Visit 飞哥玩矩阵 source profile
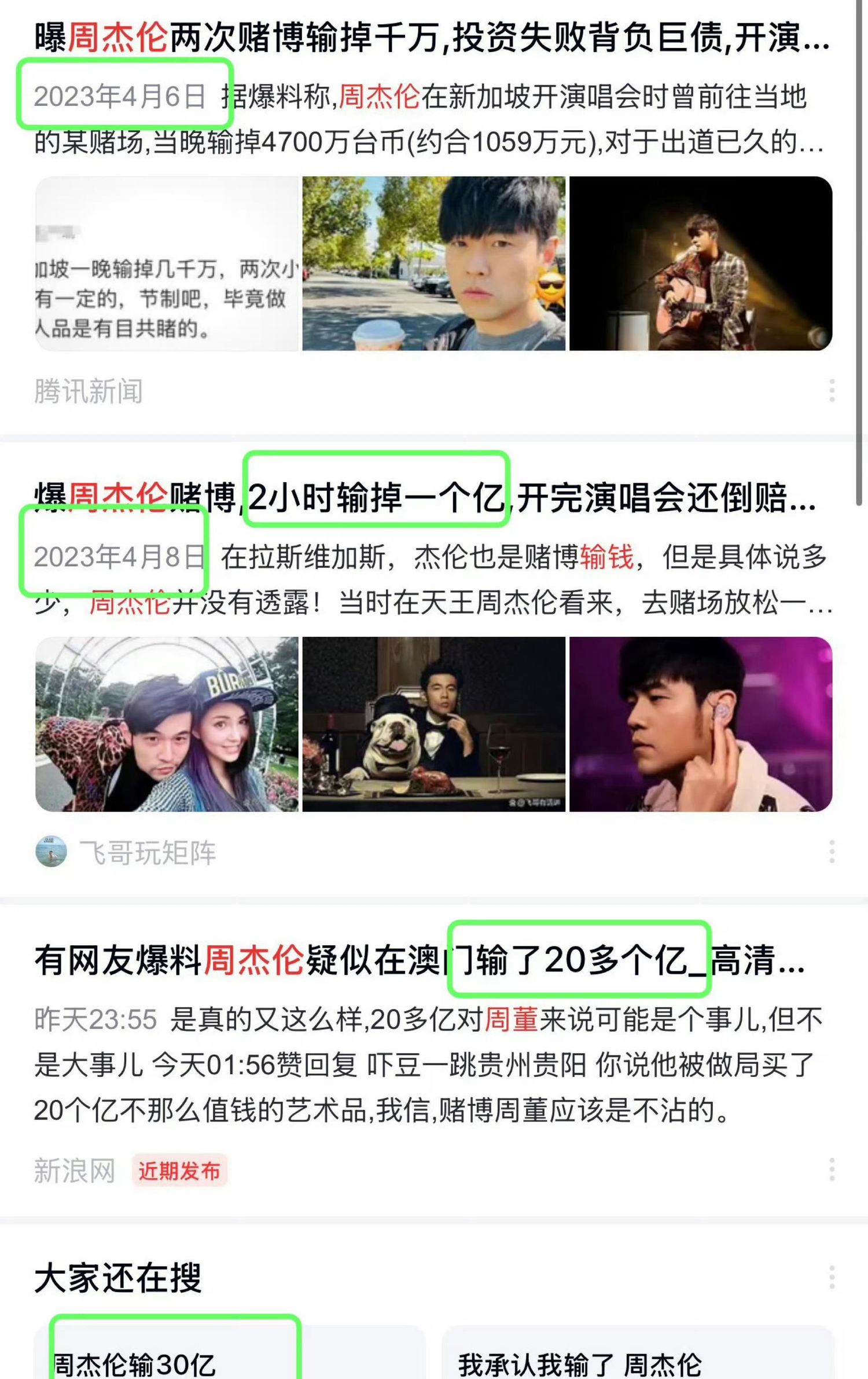This screenshot has width=868, height=1379. pos(147,852)
